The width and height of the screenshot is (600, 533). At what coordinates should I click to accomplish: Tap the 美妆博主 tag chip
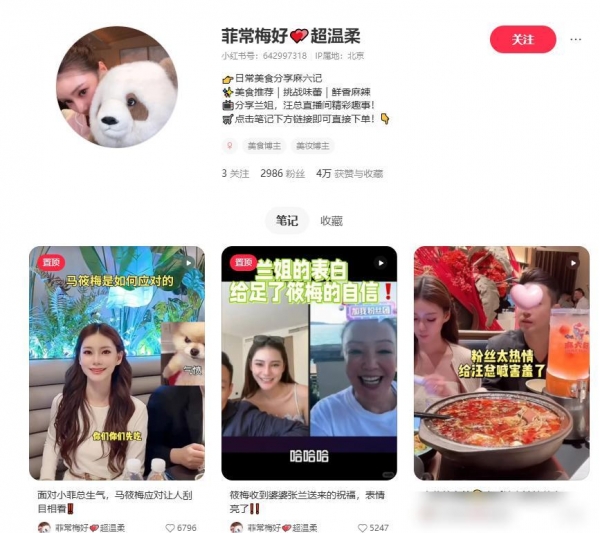[313, 145]
